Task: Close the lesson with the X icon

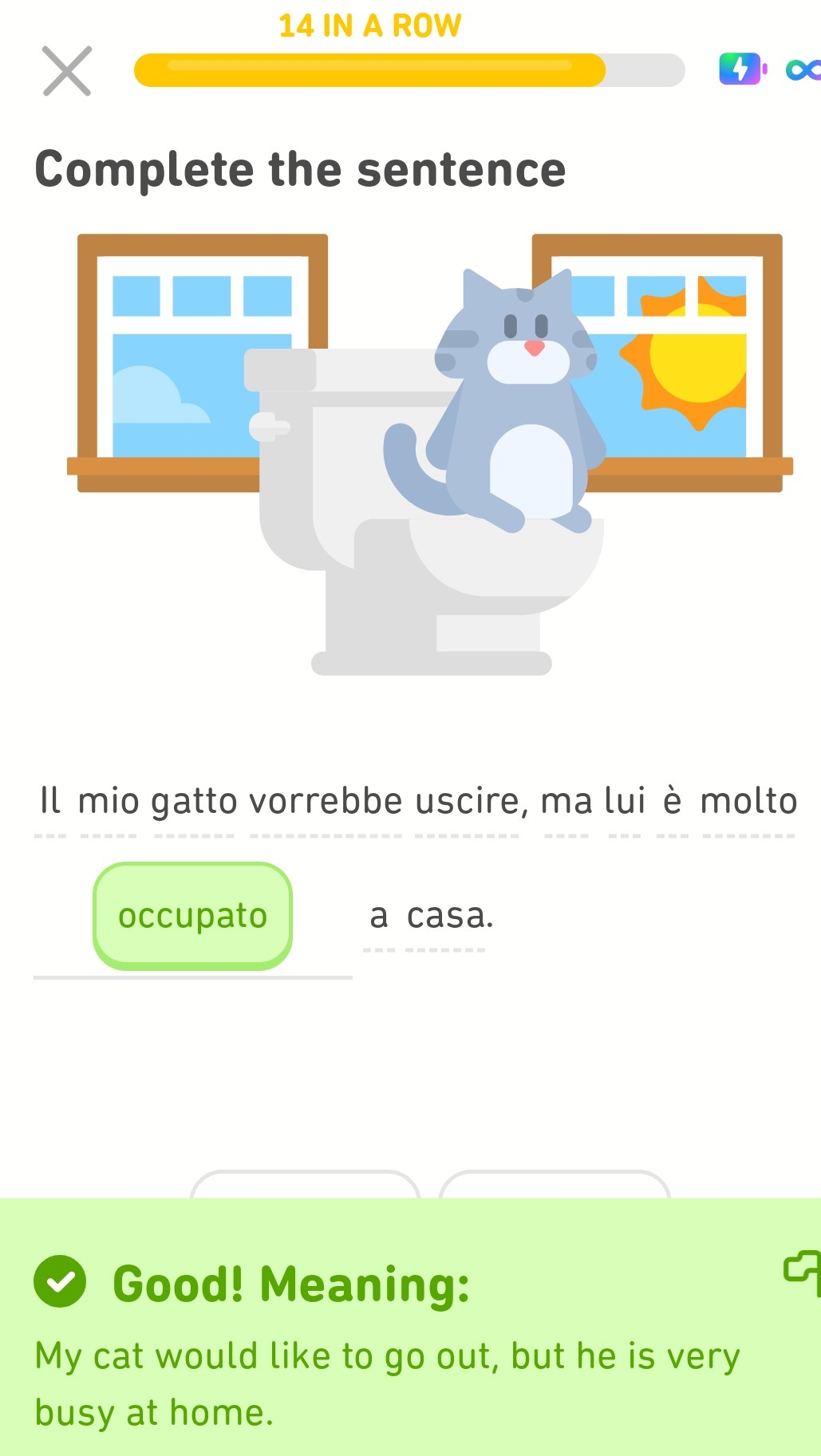Action: pyautogui.click(x=67, y=71)
